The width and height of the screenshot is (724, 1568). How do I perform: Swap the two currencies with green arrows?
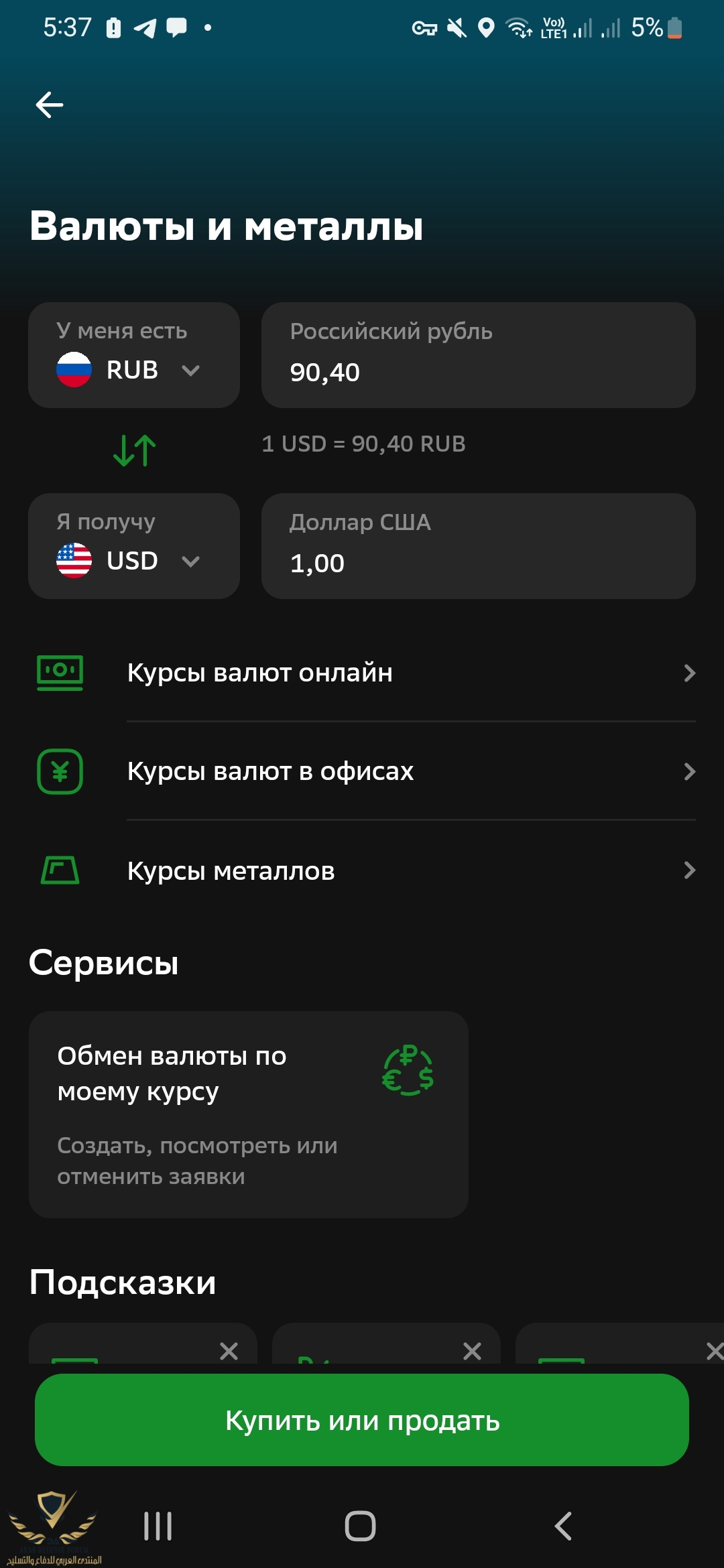[x=135, y=450]
